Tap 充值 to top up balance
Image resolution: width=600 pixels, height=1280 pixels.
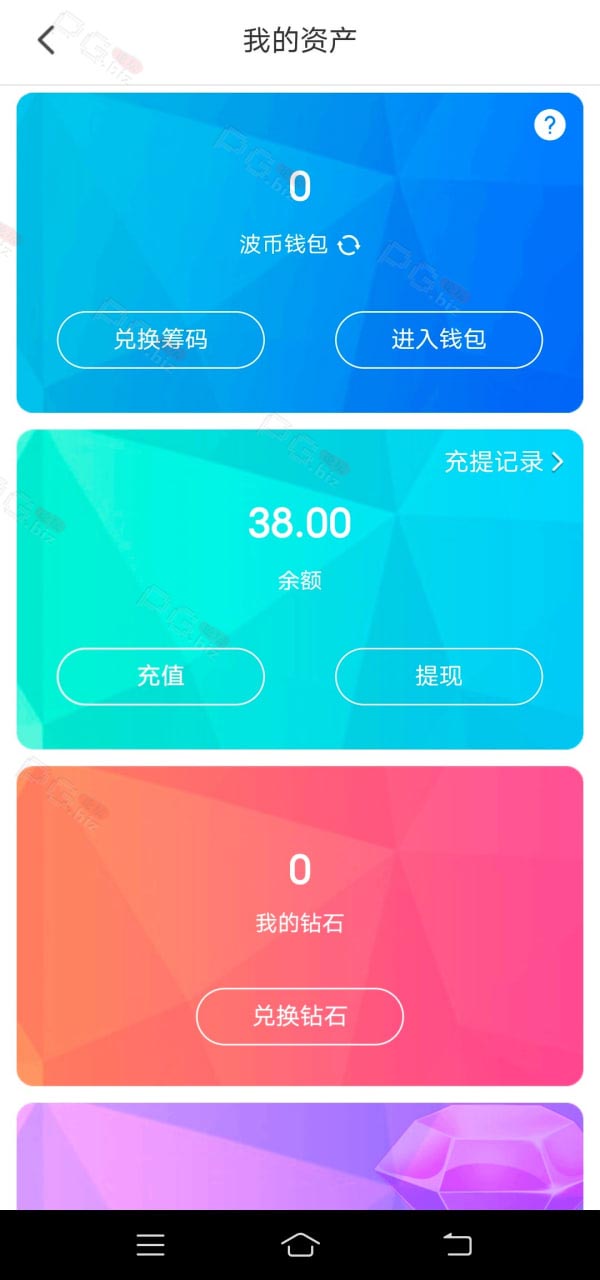[161, 677]
